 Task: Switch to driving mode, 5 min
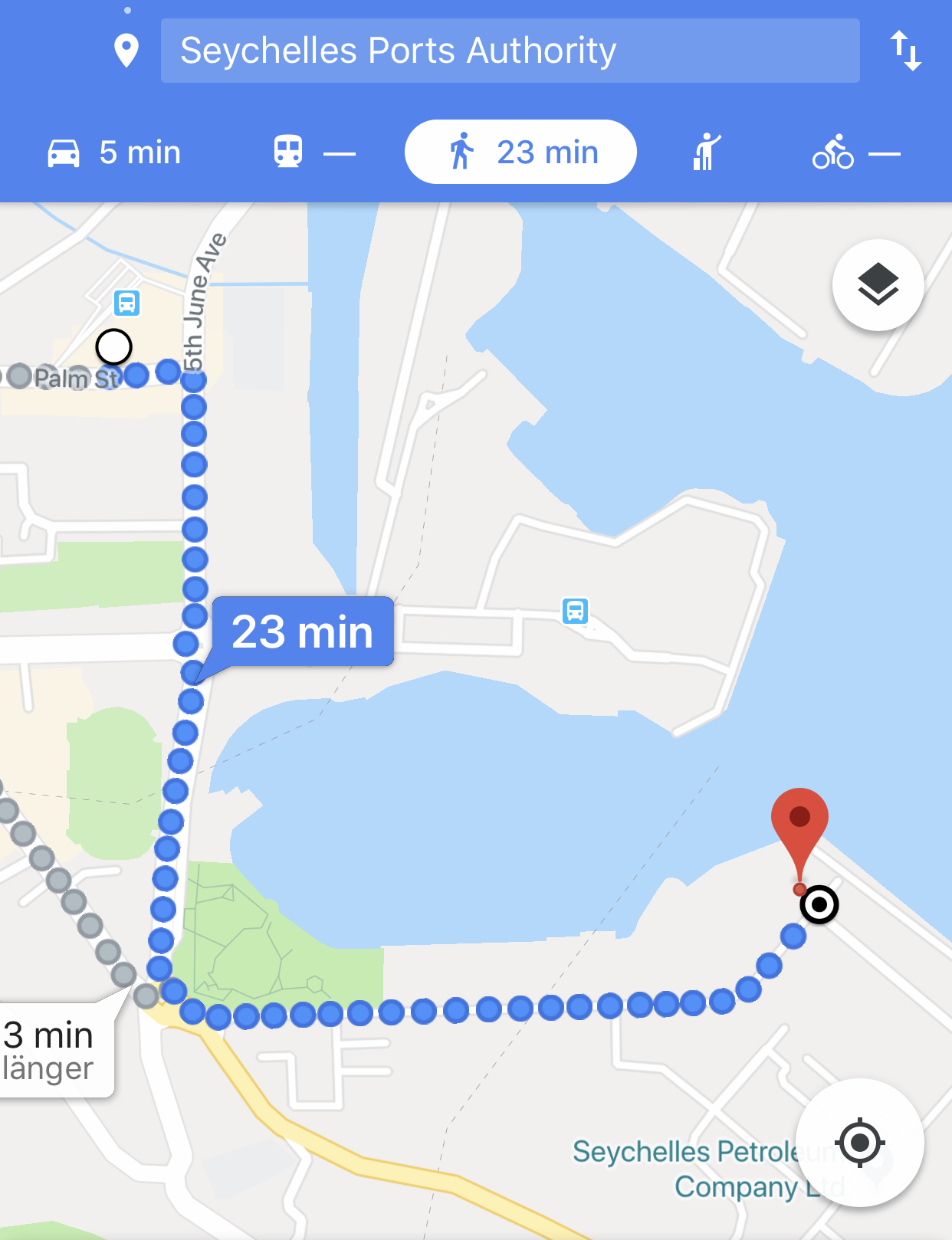(x=115, y=153)
